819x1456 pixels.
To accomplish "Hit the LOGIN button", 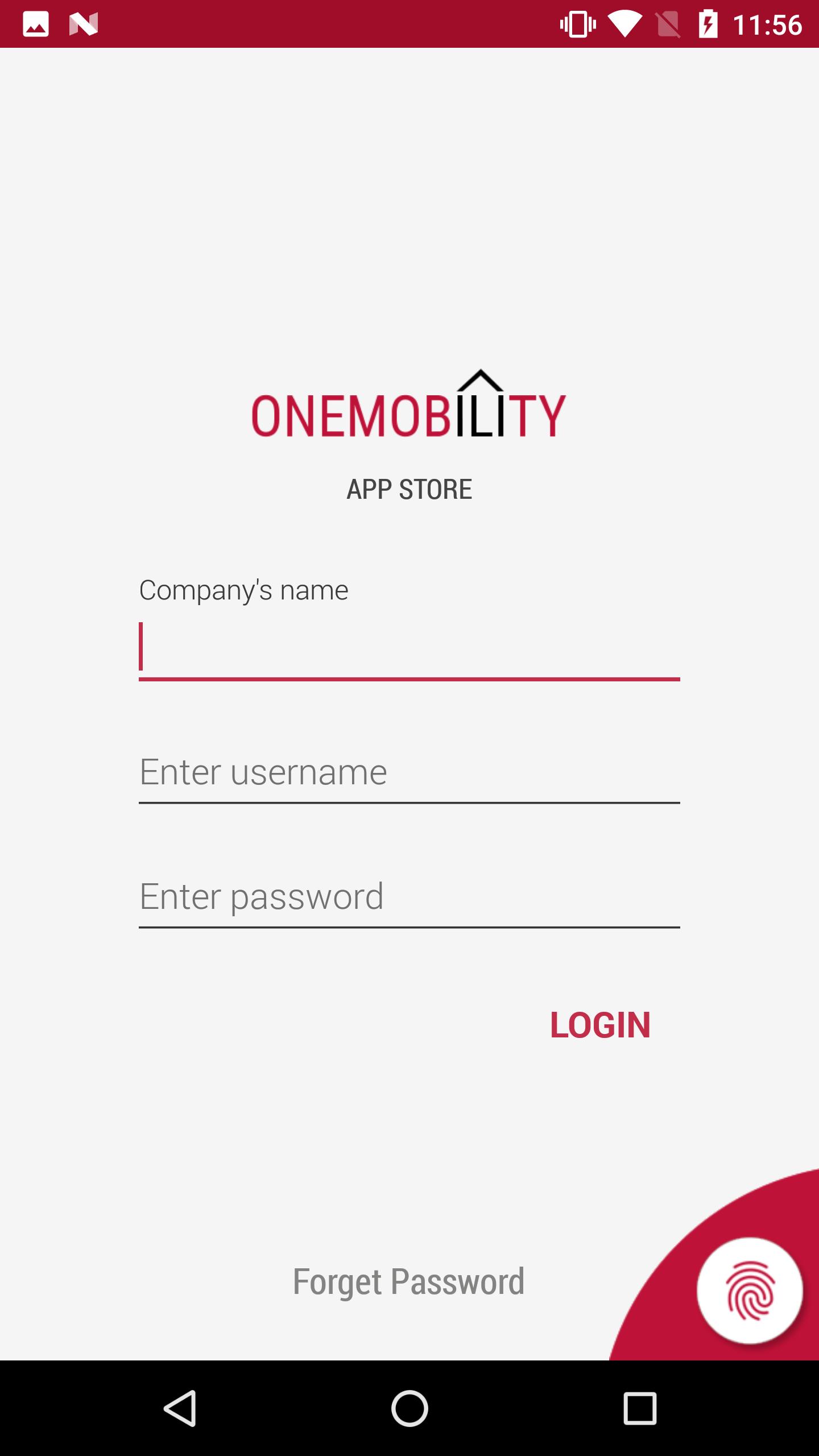I will [x=600, y=1025].
